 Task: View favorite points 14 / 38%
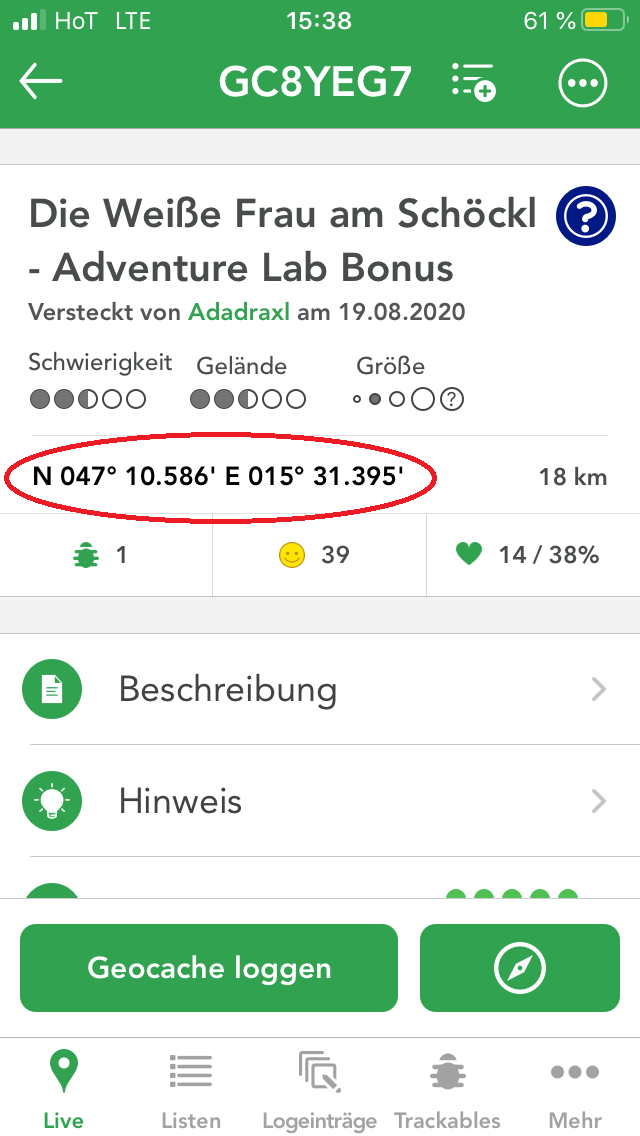pyautogui.click(x=533, y=555)
